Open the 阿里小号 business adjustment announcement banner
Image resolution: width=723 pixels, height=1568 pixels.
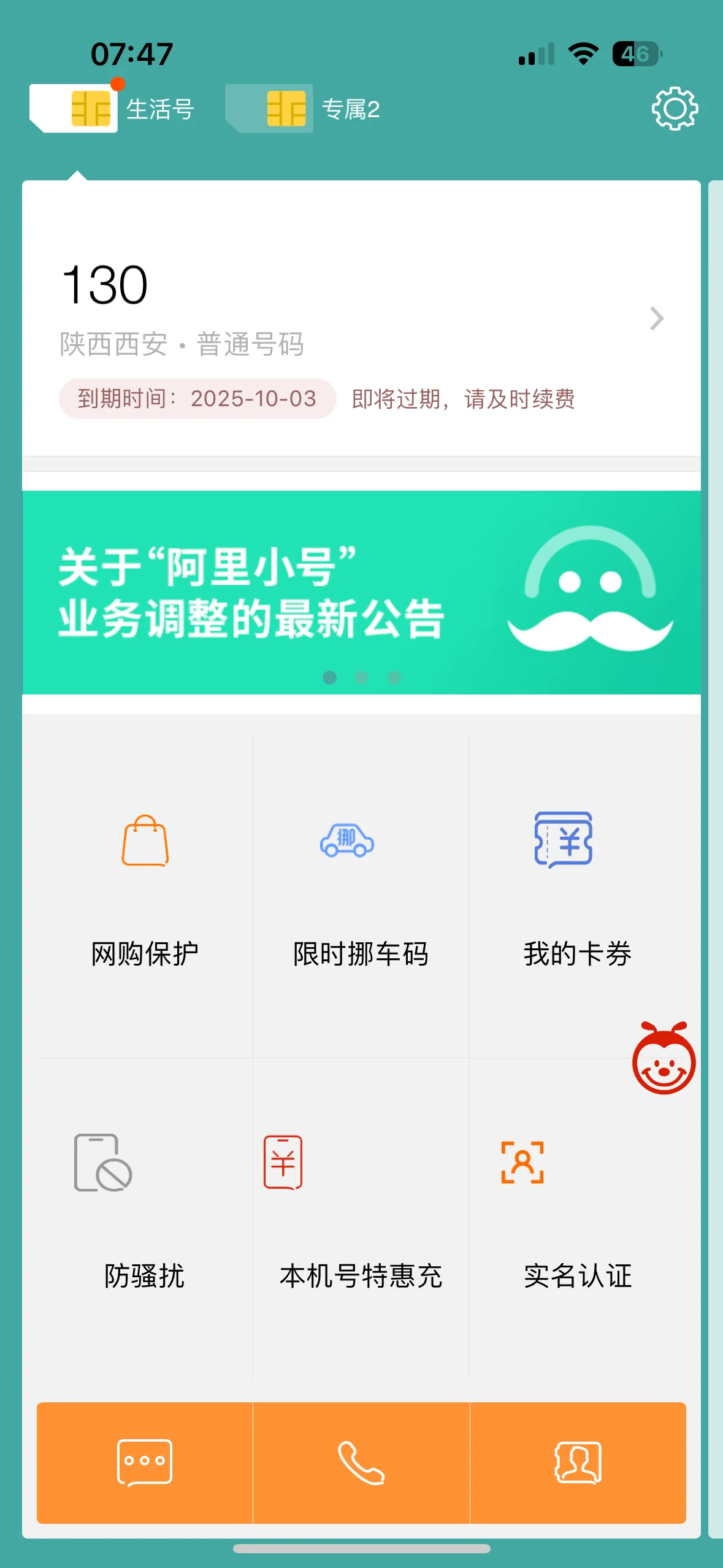(361, 593)
